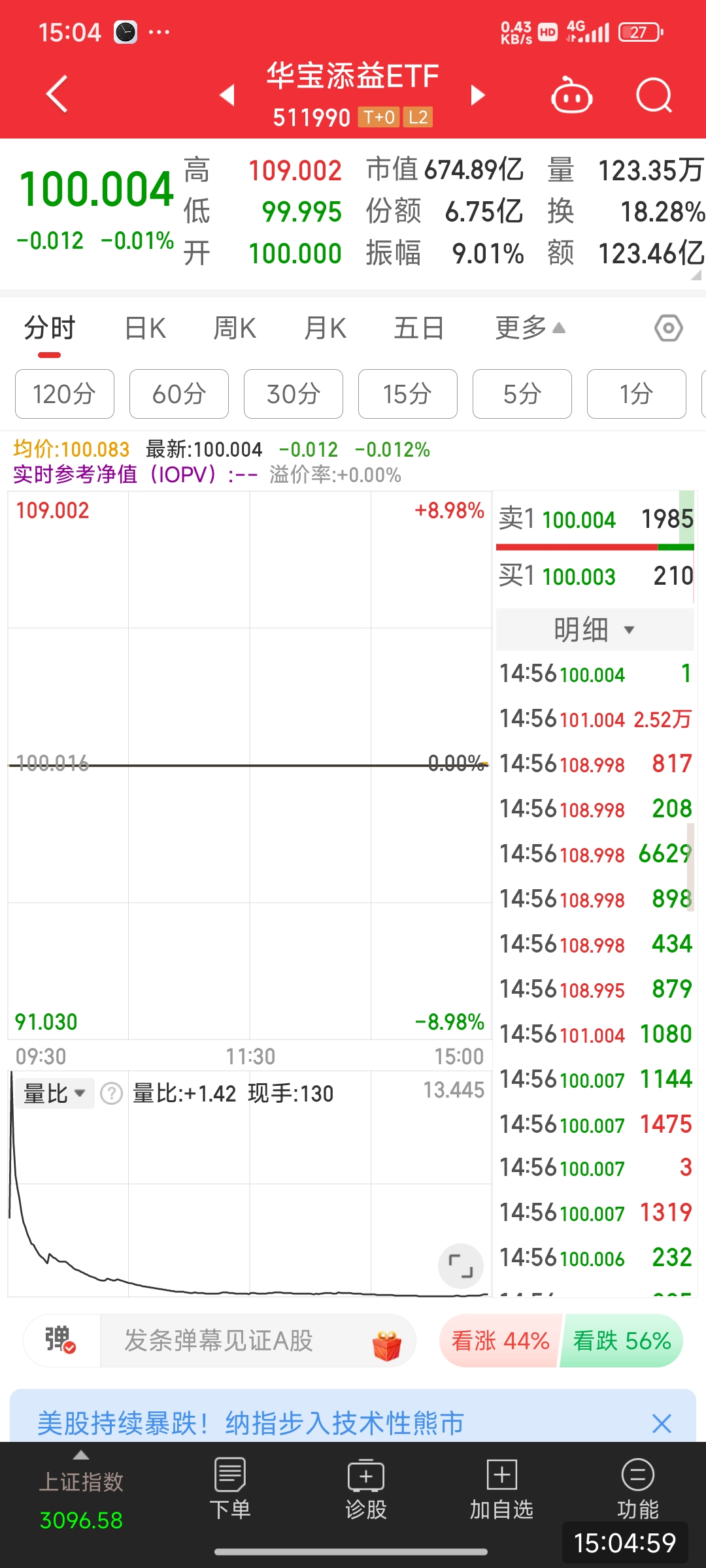Select the 5分 interval chip
Viewport: 706px width, 1568px height.
(522, 394)
